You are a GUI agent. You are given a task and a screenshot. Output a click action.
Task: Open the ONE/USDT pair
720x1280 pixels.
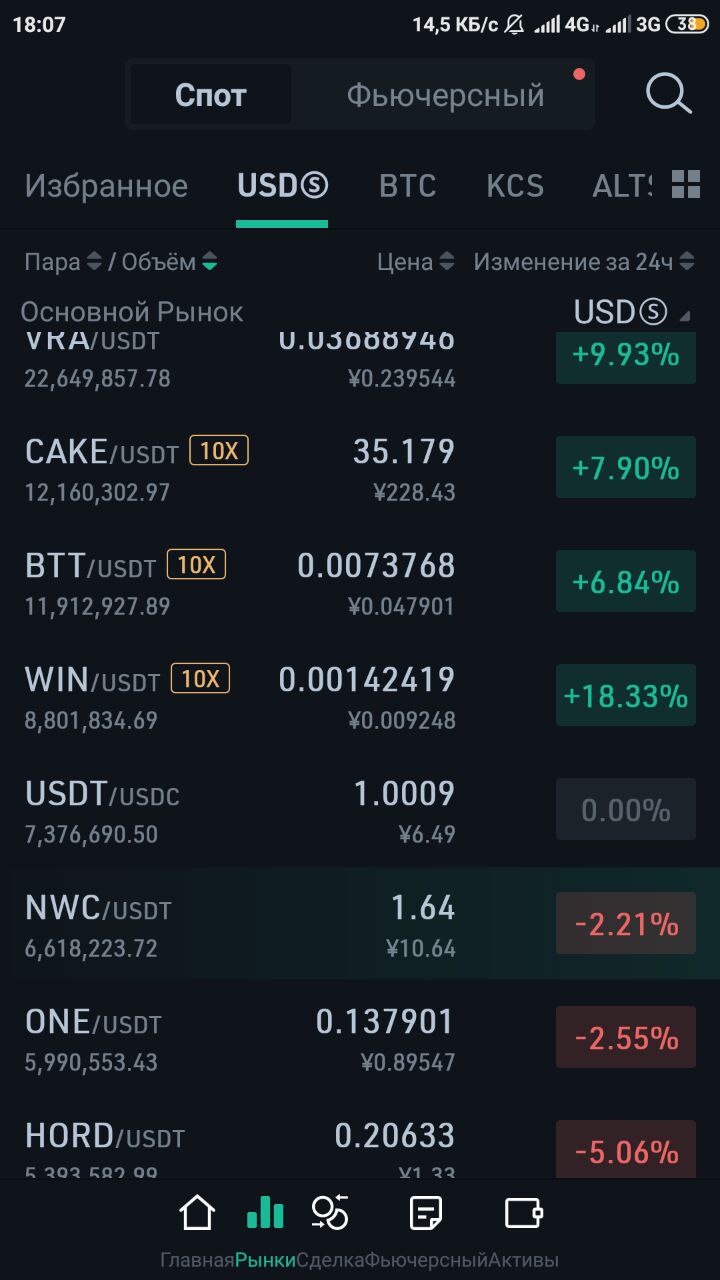click(x=360, y=1037)
